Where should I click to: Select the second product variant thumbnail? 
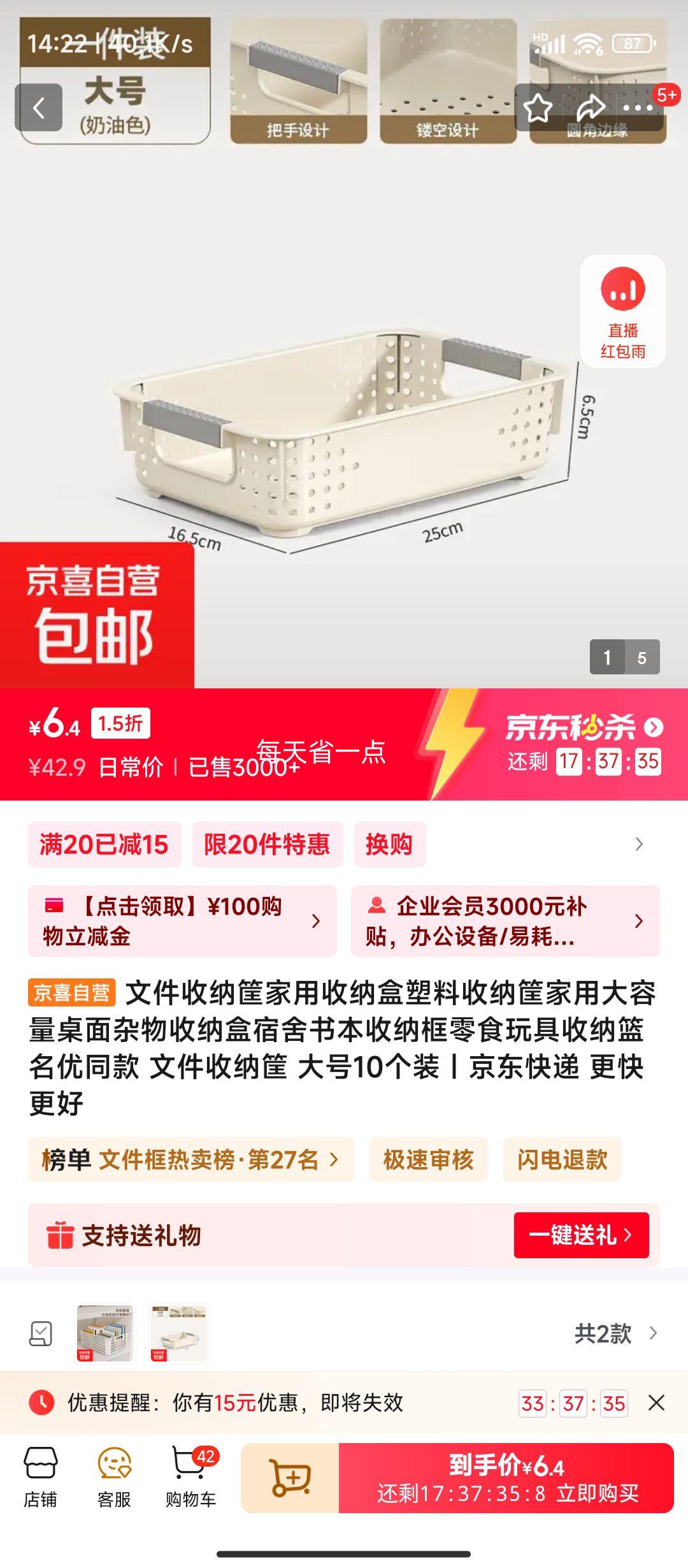click(179, 1333)
